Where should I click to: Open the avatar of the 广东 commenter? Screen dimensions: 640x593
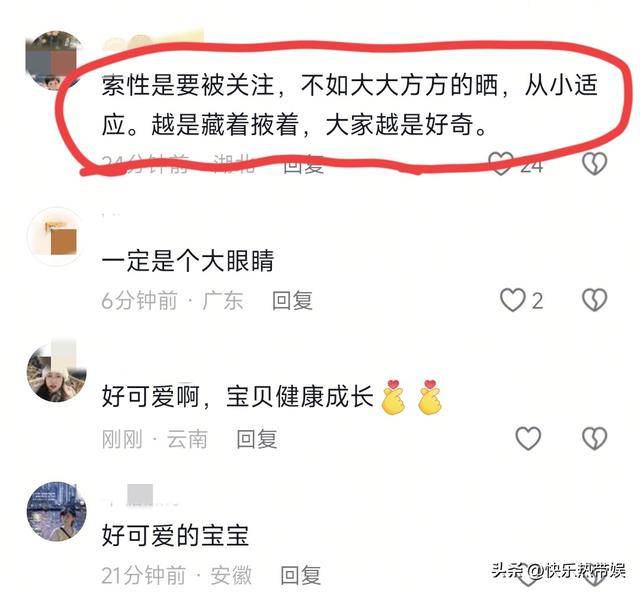pyautogui.click(x=55, y=236)
